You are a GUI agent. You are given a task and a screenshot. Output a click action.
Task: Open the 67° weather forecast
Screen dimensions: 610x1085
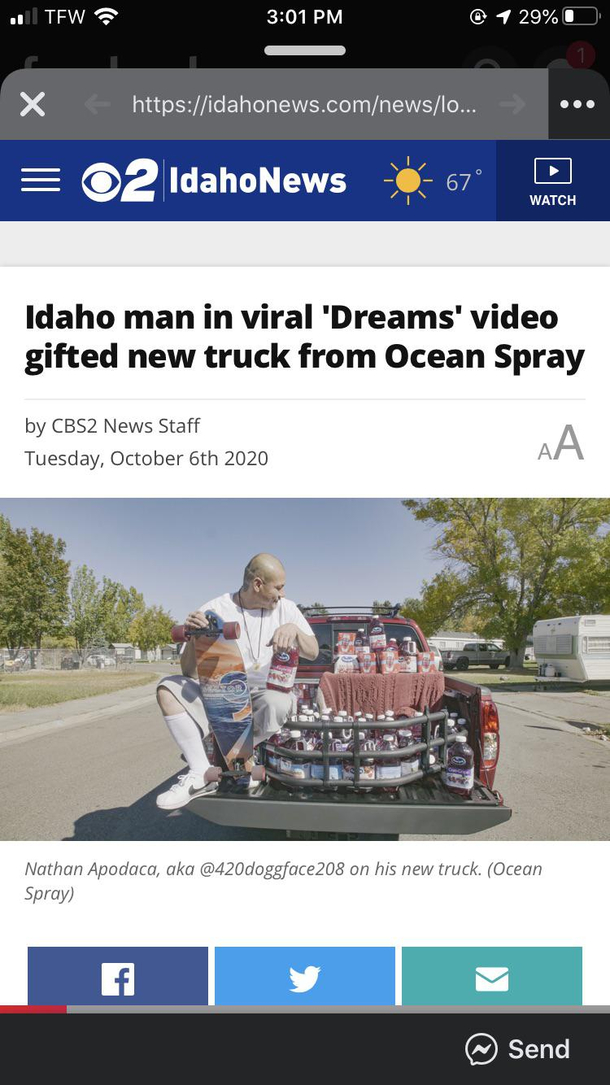point(433,181)
